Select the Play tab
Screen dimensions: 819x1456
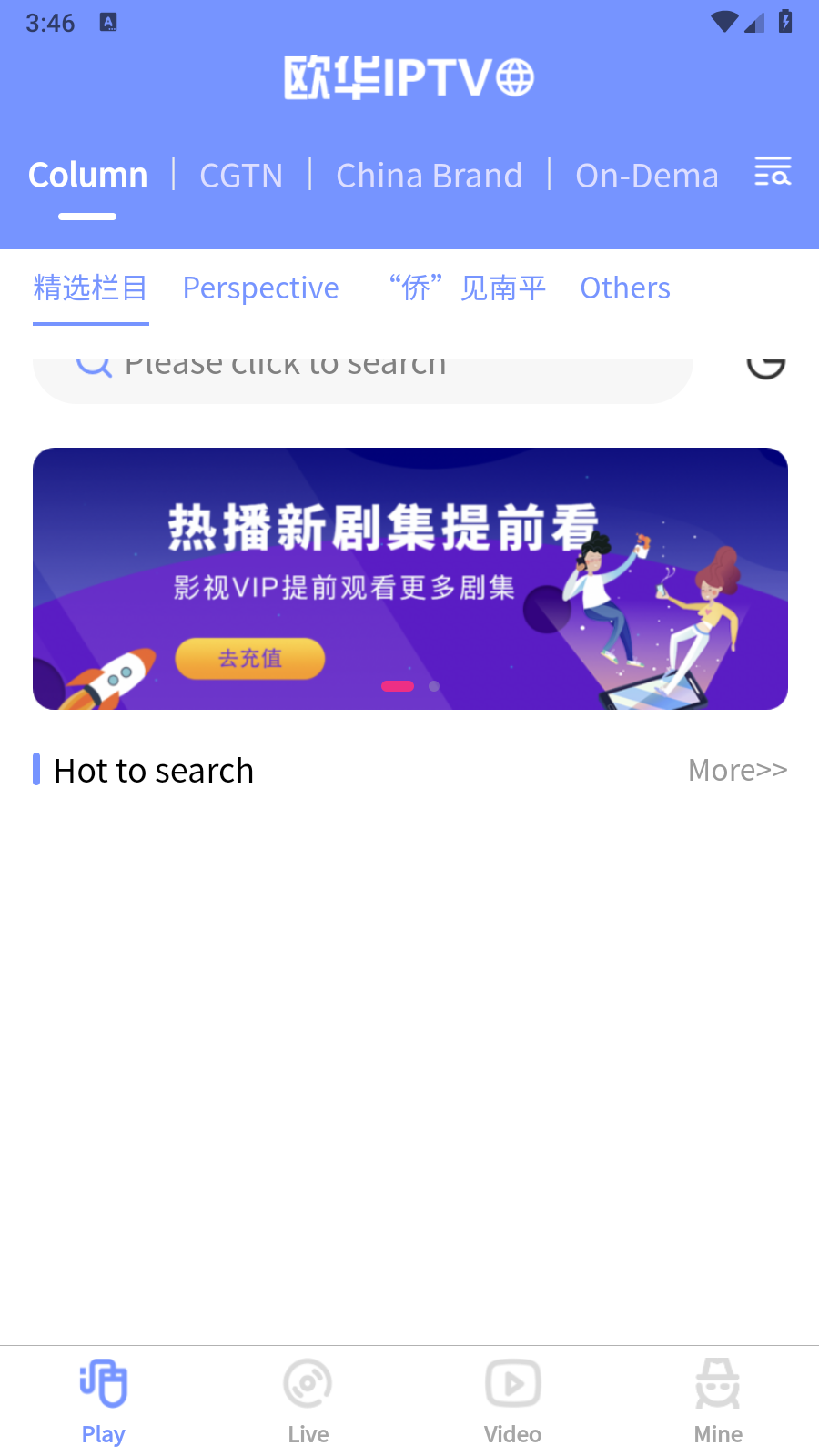tap(103, 1402)
